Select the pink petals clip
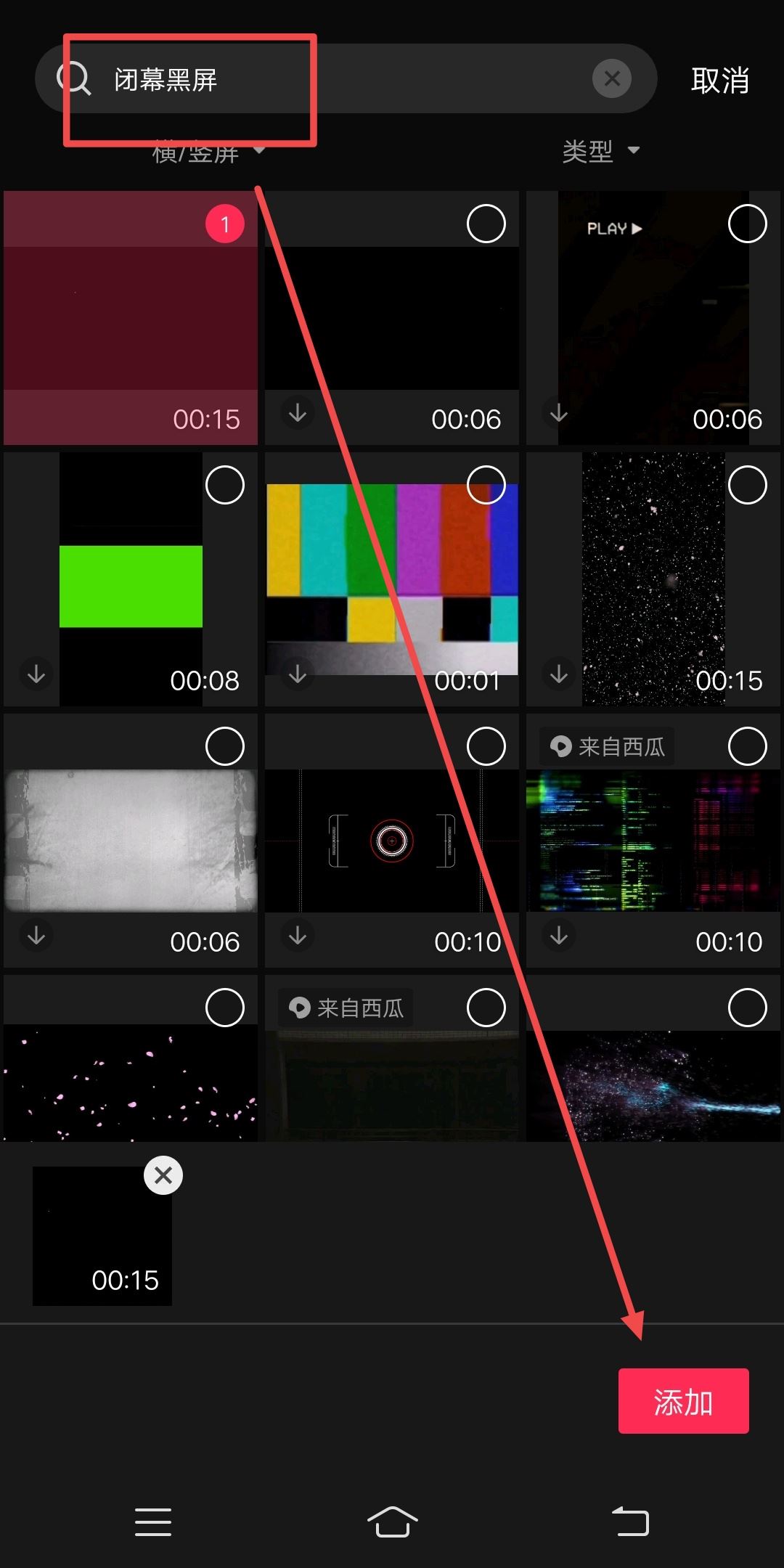This screenshot has width=784, height=1568. (x=224, y=1008)
